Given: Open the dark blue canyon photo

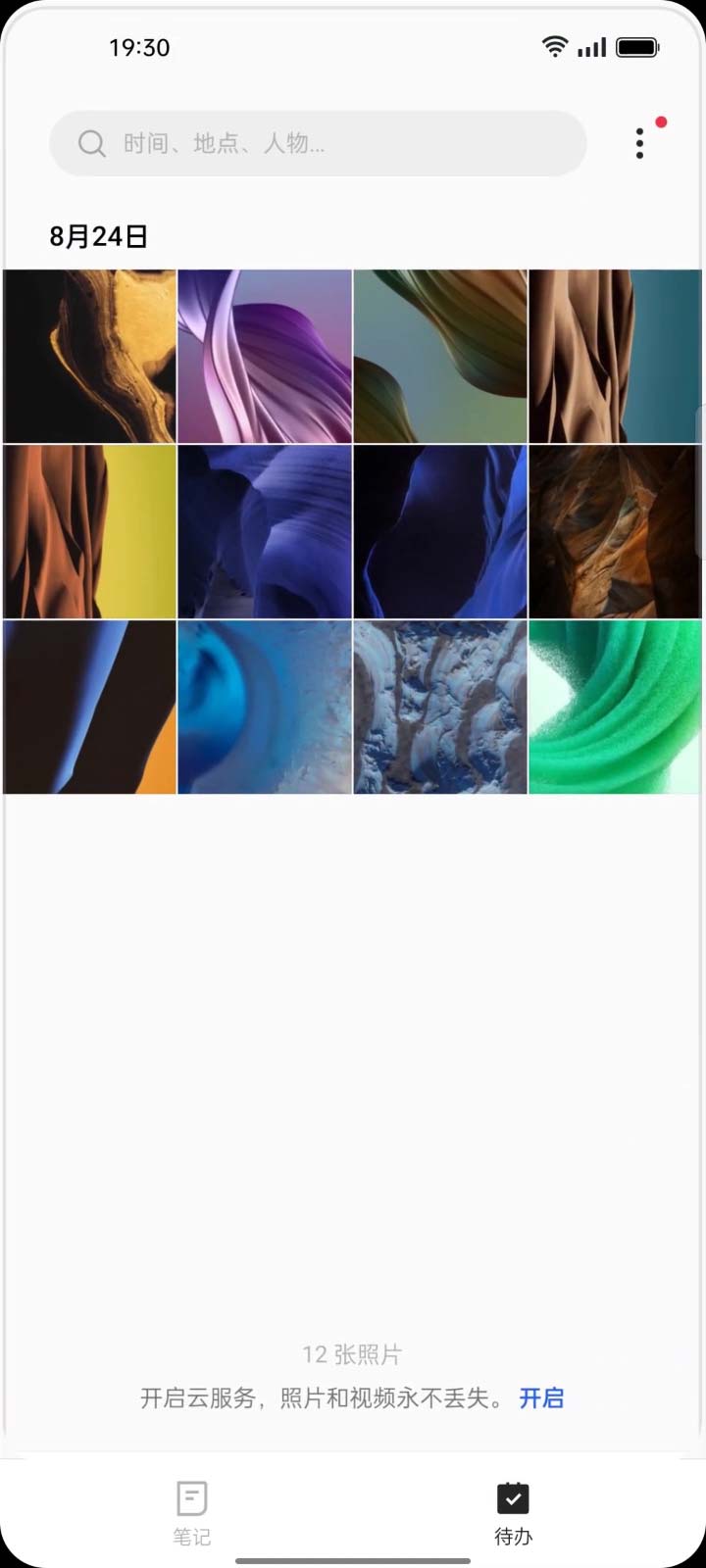Looking at the screenshot, I should click(x=440, y=532).
